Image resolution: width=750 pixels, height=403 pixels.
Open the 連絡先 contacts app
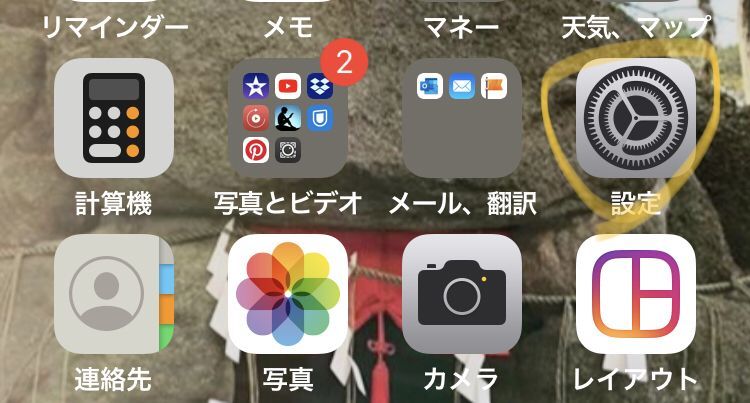(113, 294)
